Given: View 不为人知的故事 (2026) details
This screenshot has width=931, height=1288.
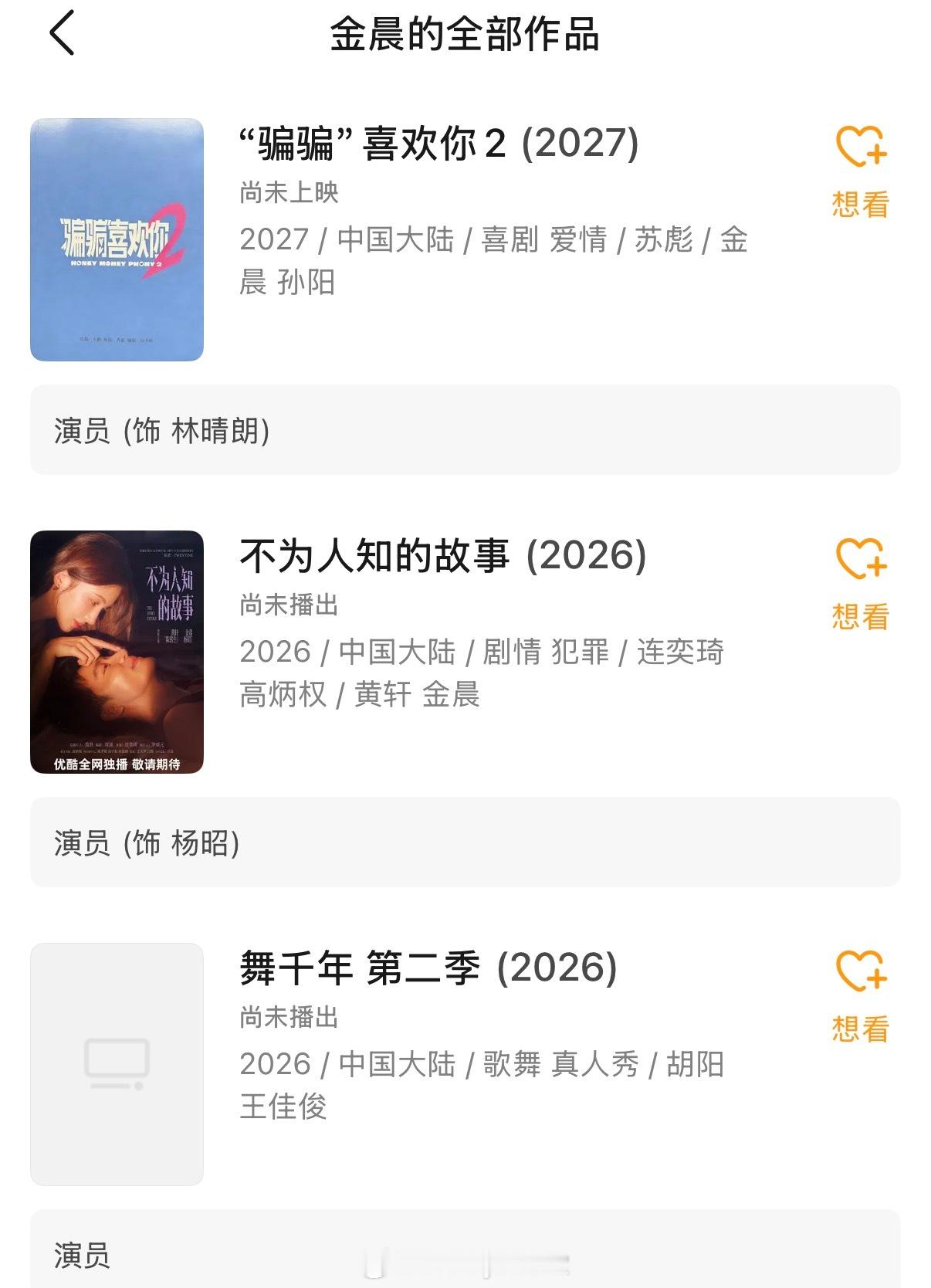Looking at the screenshot, I should coord(442,556).
